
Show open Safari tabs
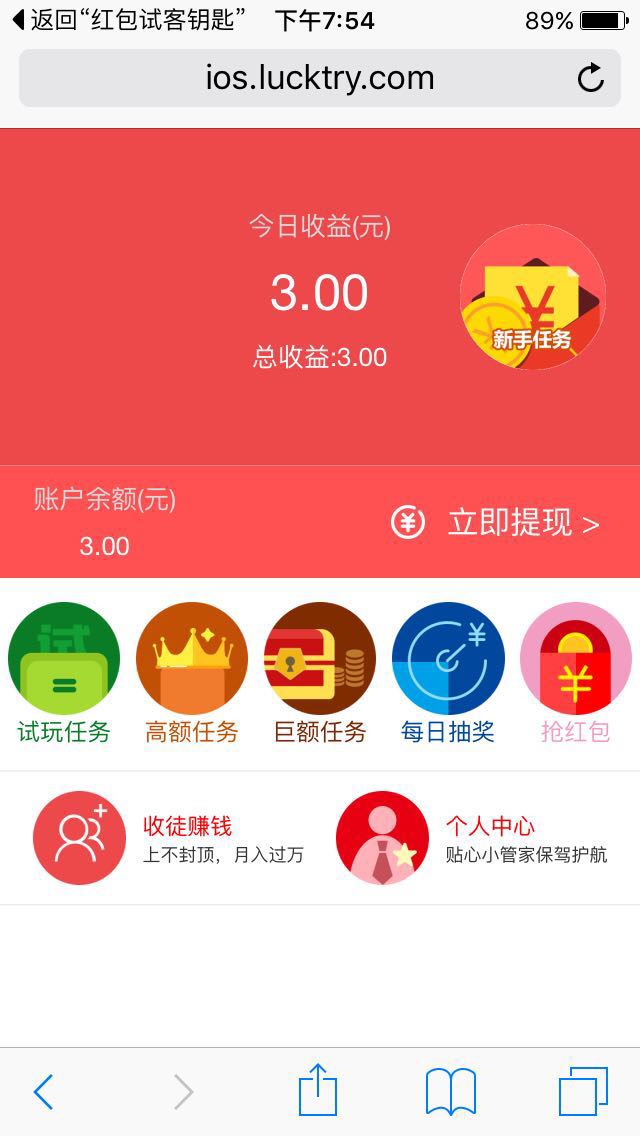click(x=583, y=1091)
